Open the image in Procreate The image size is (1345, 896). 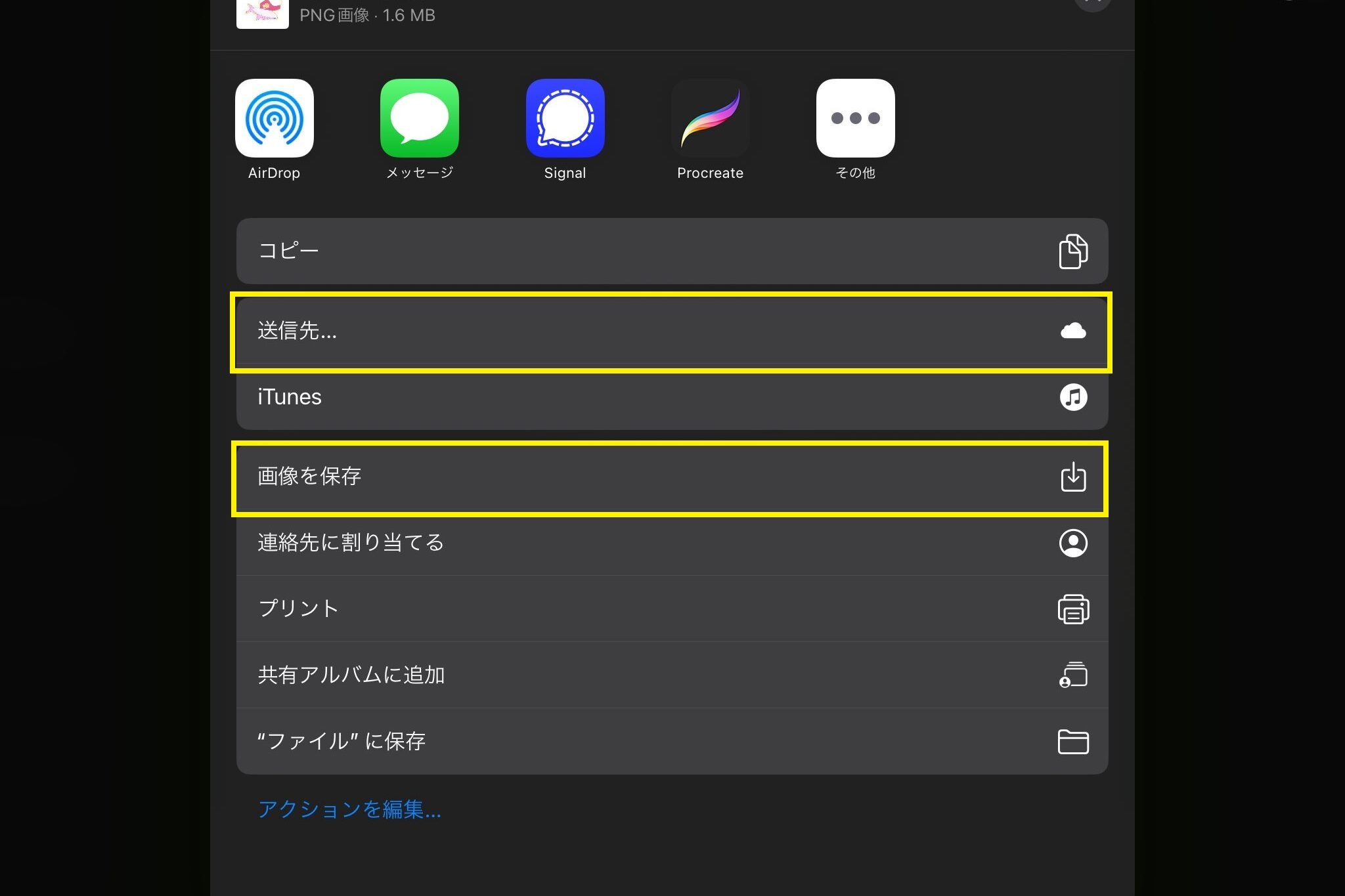(710, 119)
